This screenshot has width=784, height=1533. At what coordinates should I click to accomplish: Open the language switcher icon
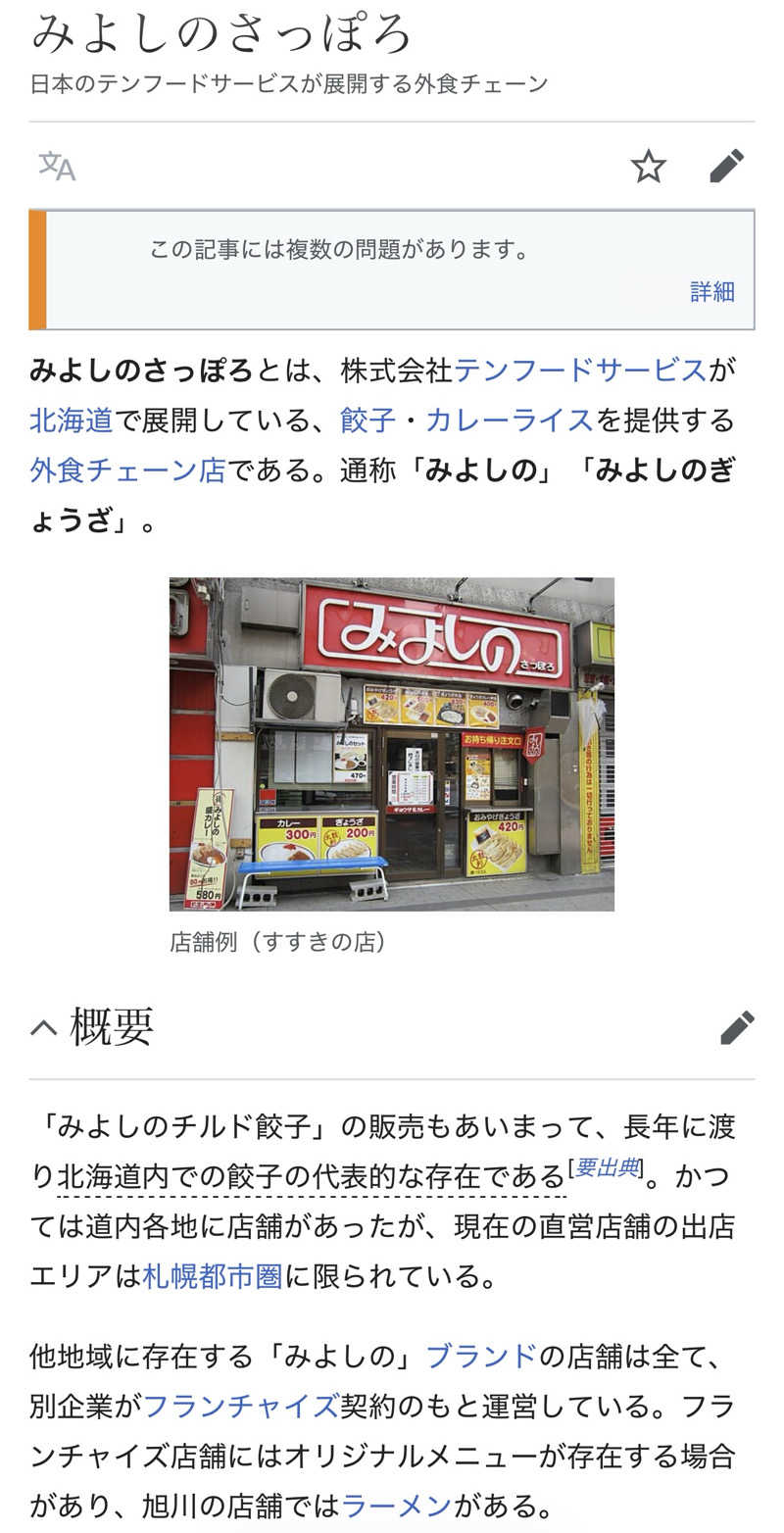click(56, 167)
